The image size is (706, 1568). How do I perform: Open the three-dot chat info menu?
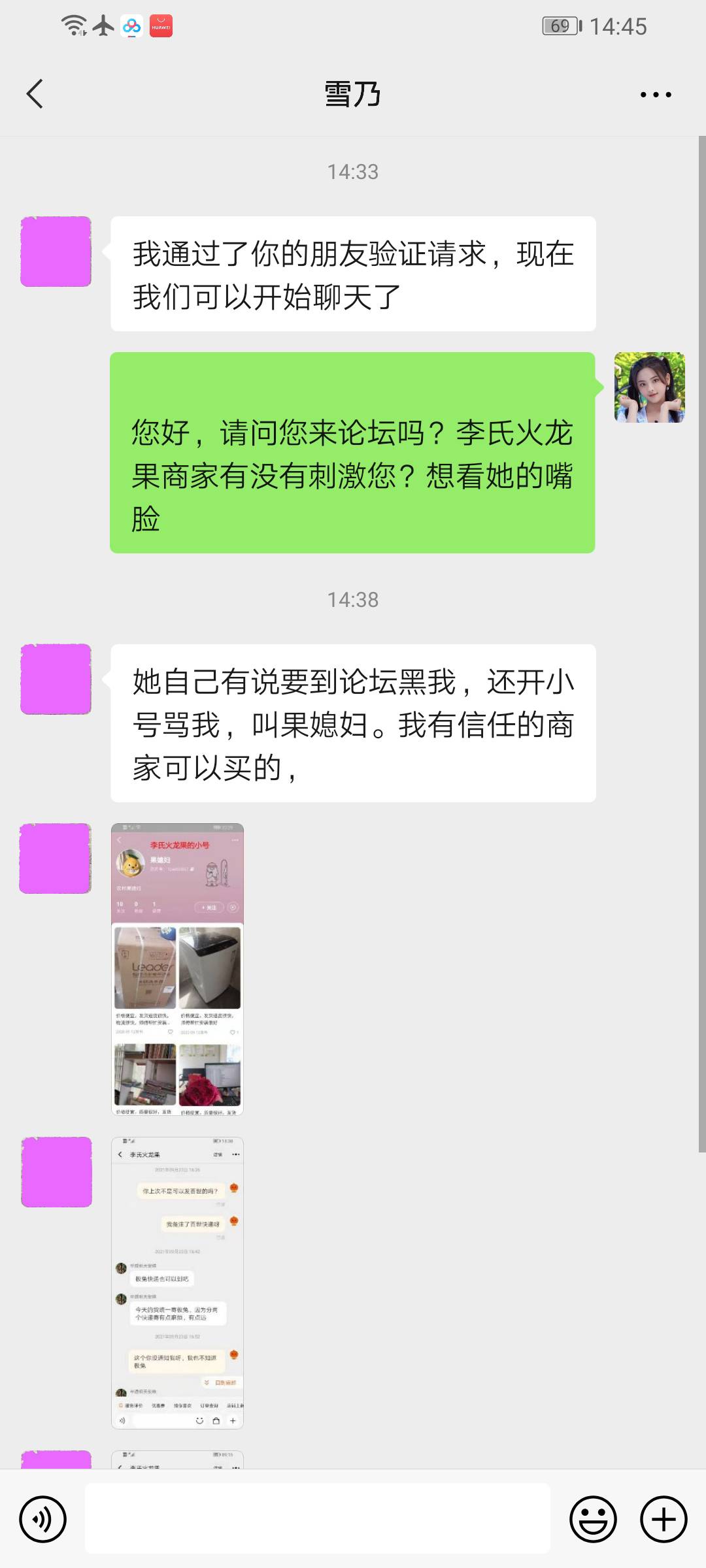coord(656,95)
